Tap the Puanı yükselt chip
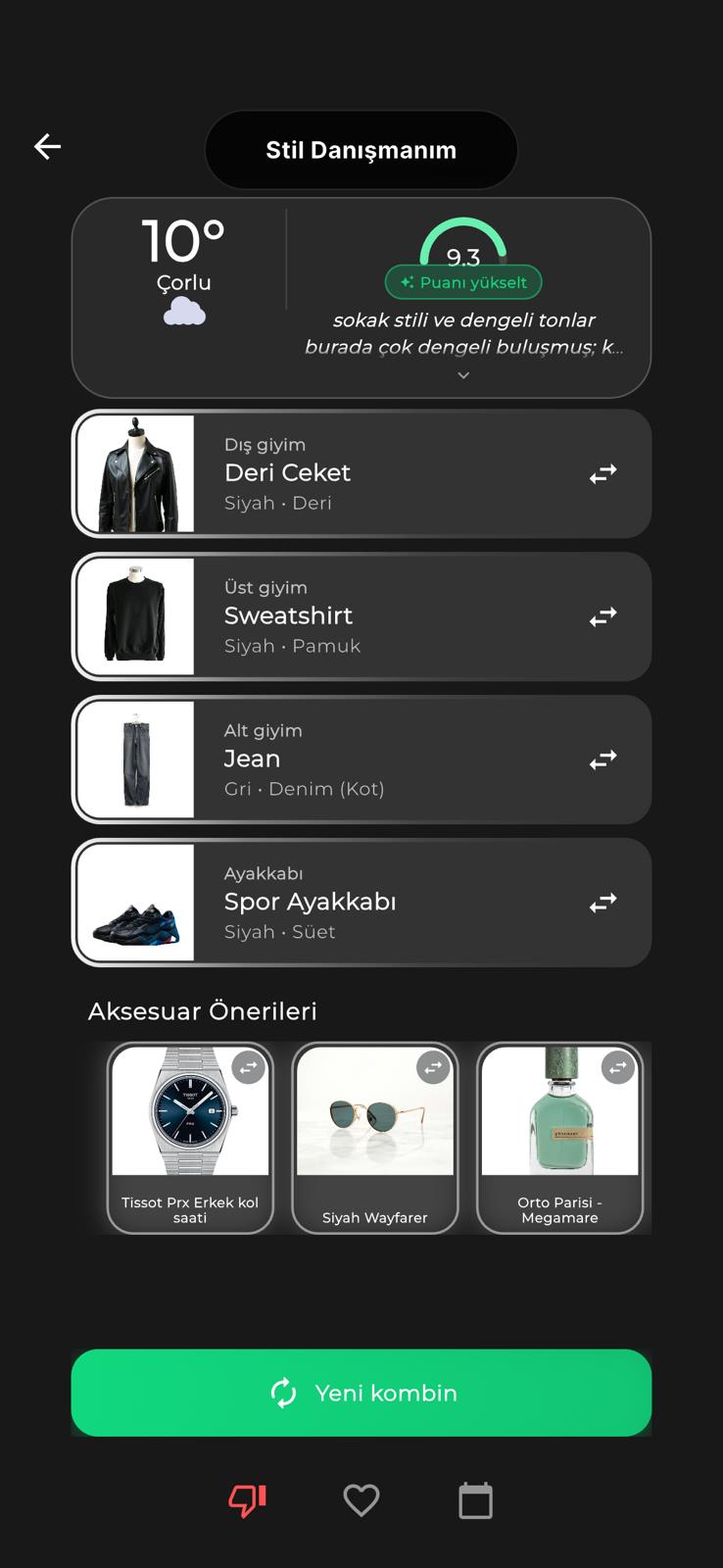This screenshot has height=1568, width=723. click(463, 282)
